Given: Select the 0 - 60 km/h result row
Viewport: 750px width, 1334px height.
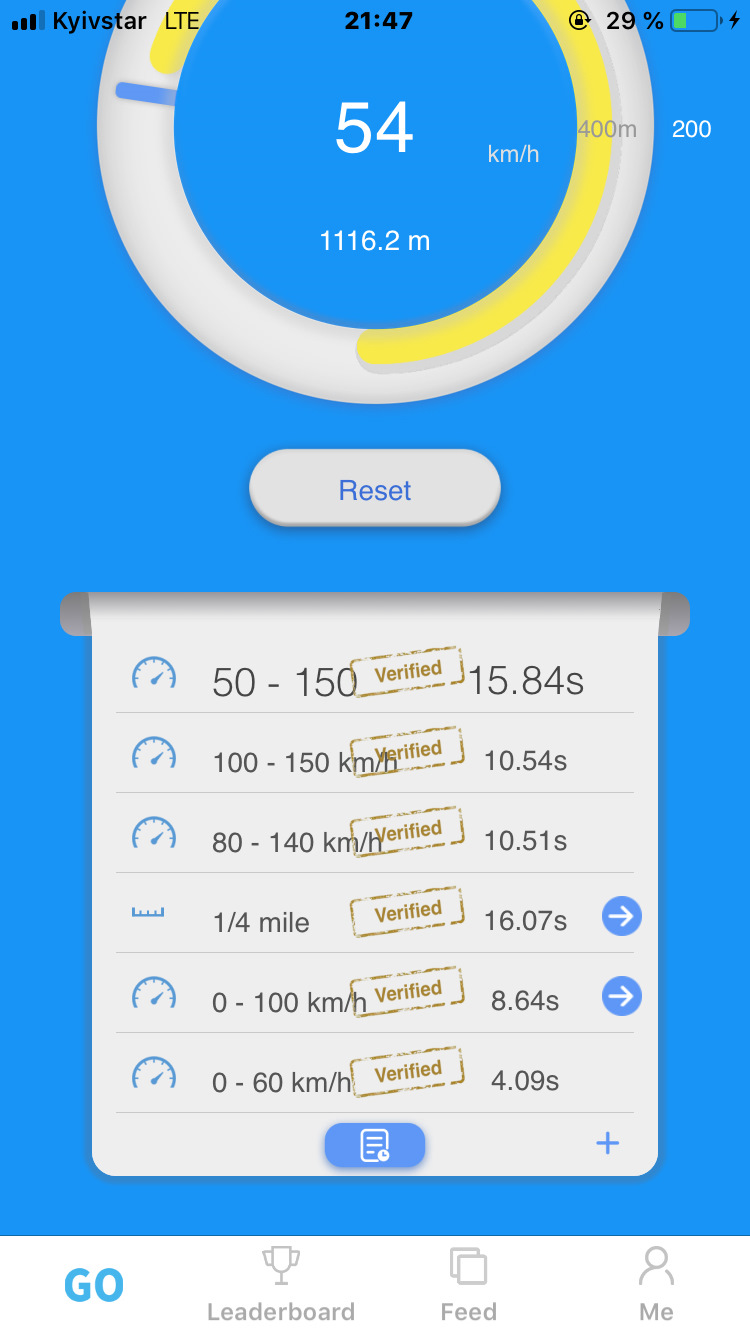Looking at the screenshot, I should point(374,1079).
